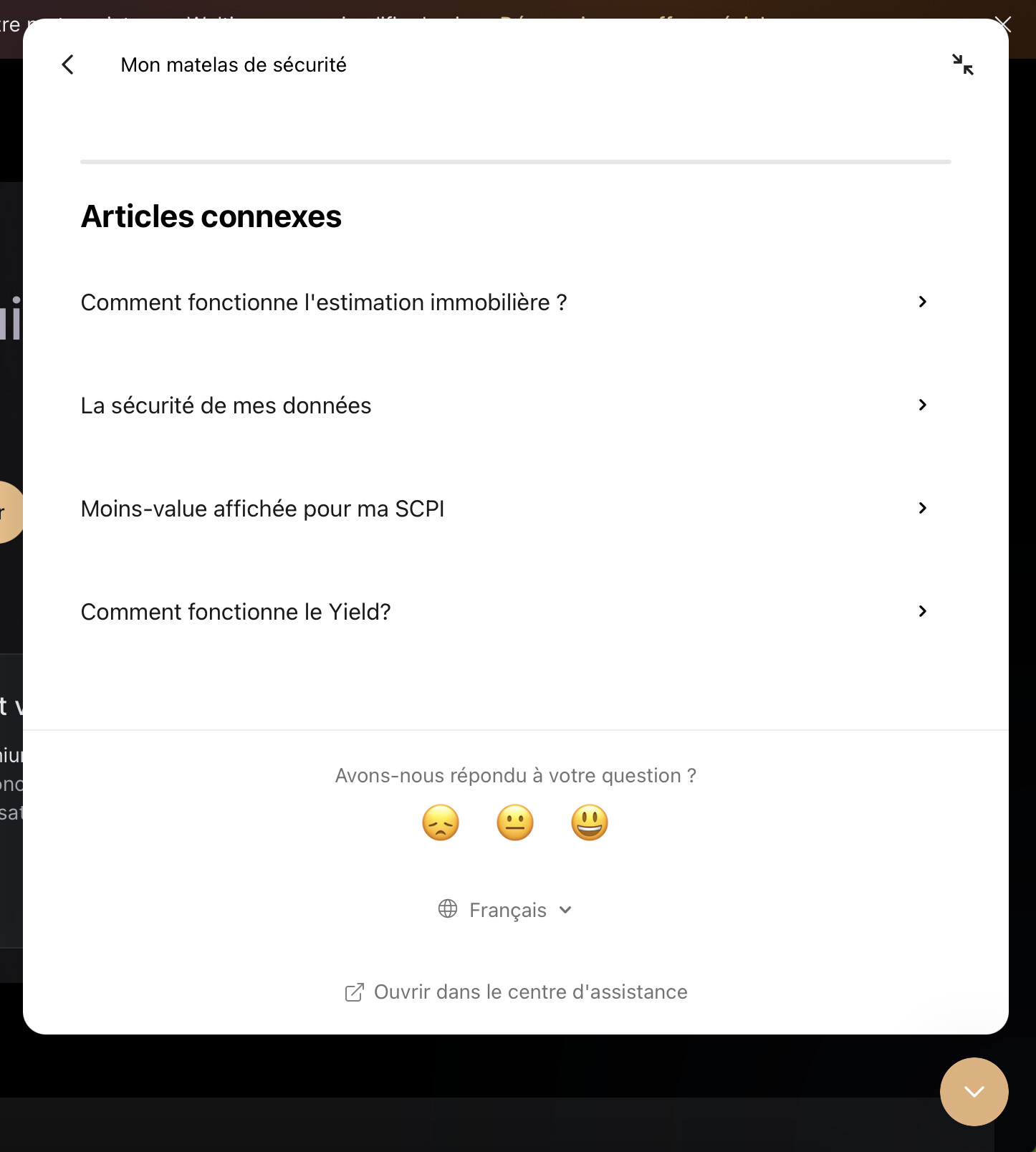Rate the answer with the sad face
This screenshot has width=1036, height=1152.
pos(441,822)
